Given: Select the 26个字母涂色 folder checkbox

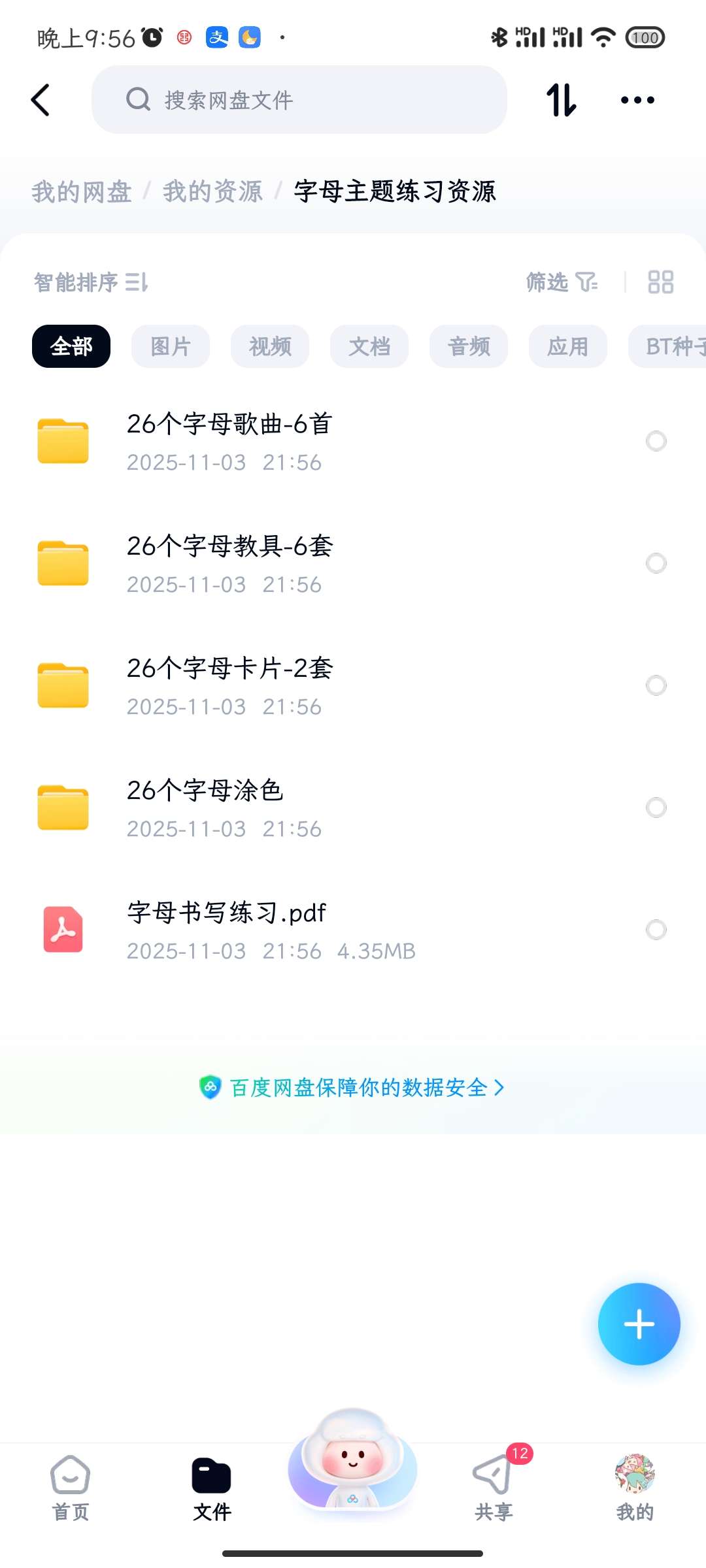Looking at the screenshot, I should pos(656,808).
